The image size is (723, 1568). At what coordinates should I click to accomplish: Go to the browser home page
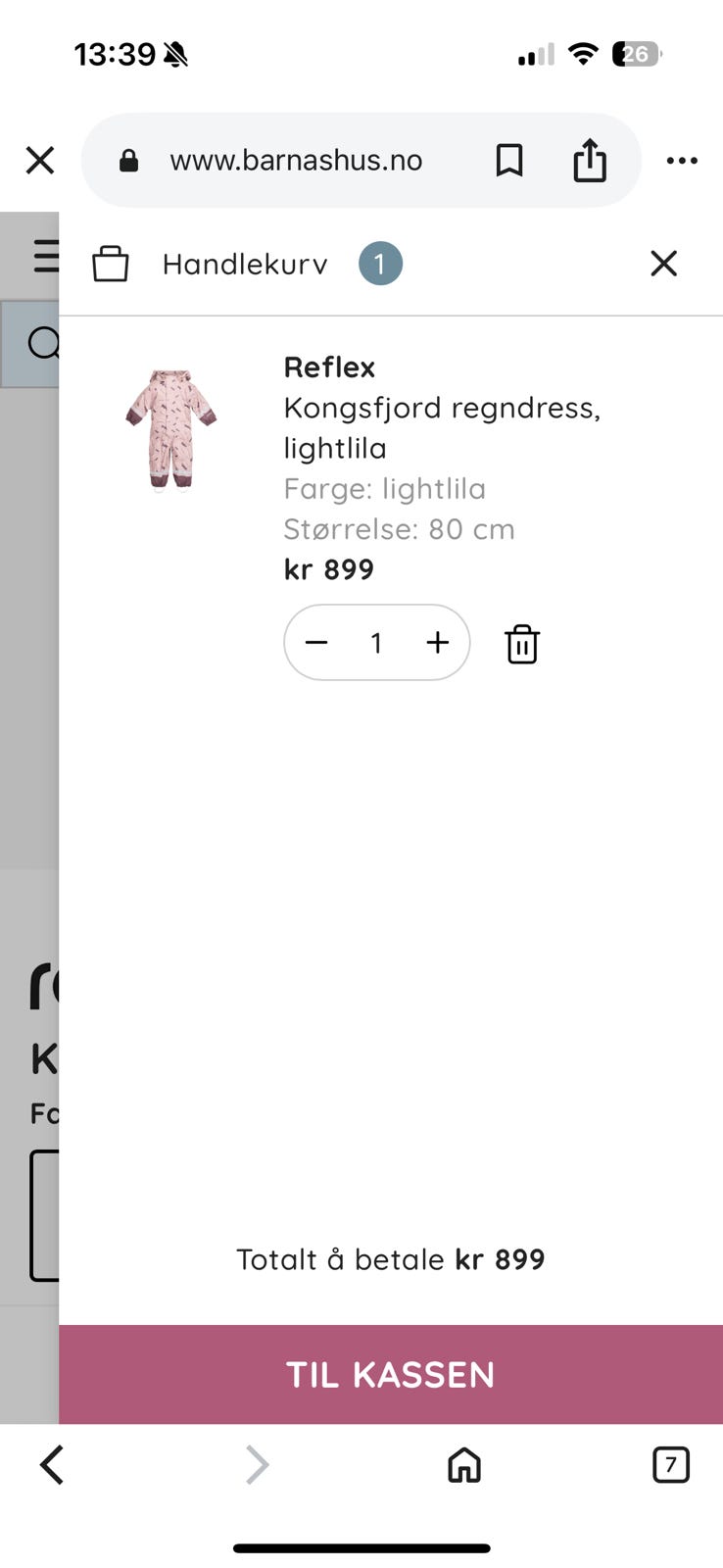click(464, 1465)
